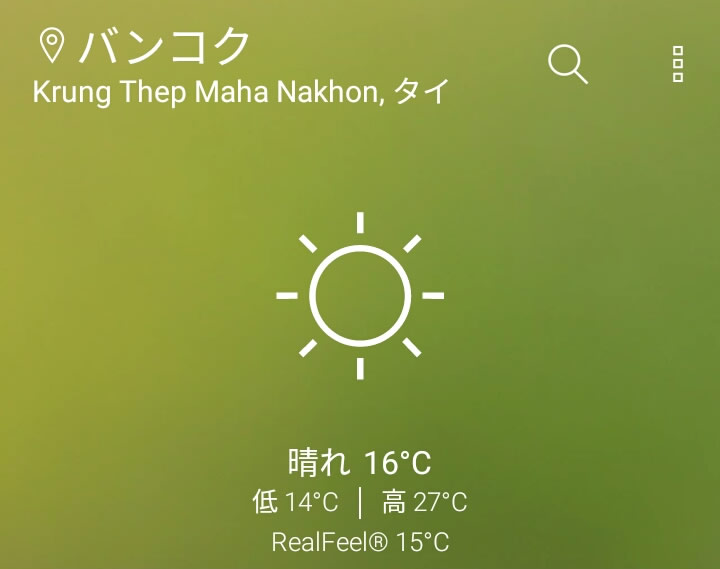This screenshot has width=720, height=569.
Task: Open the three-dot overflow menu
Action: pyautogui.click(x=678, y=64)
